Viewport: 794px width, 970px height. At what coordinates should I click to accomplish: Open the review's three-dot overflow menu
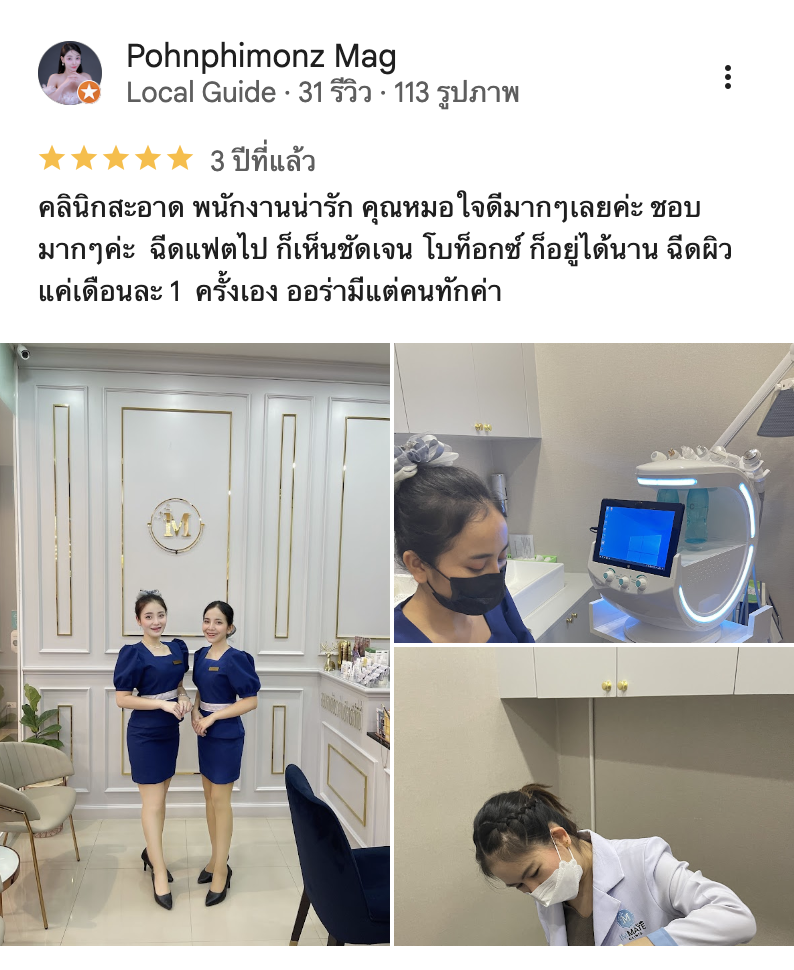click(x=727, y=77)
